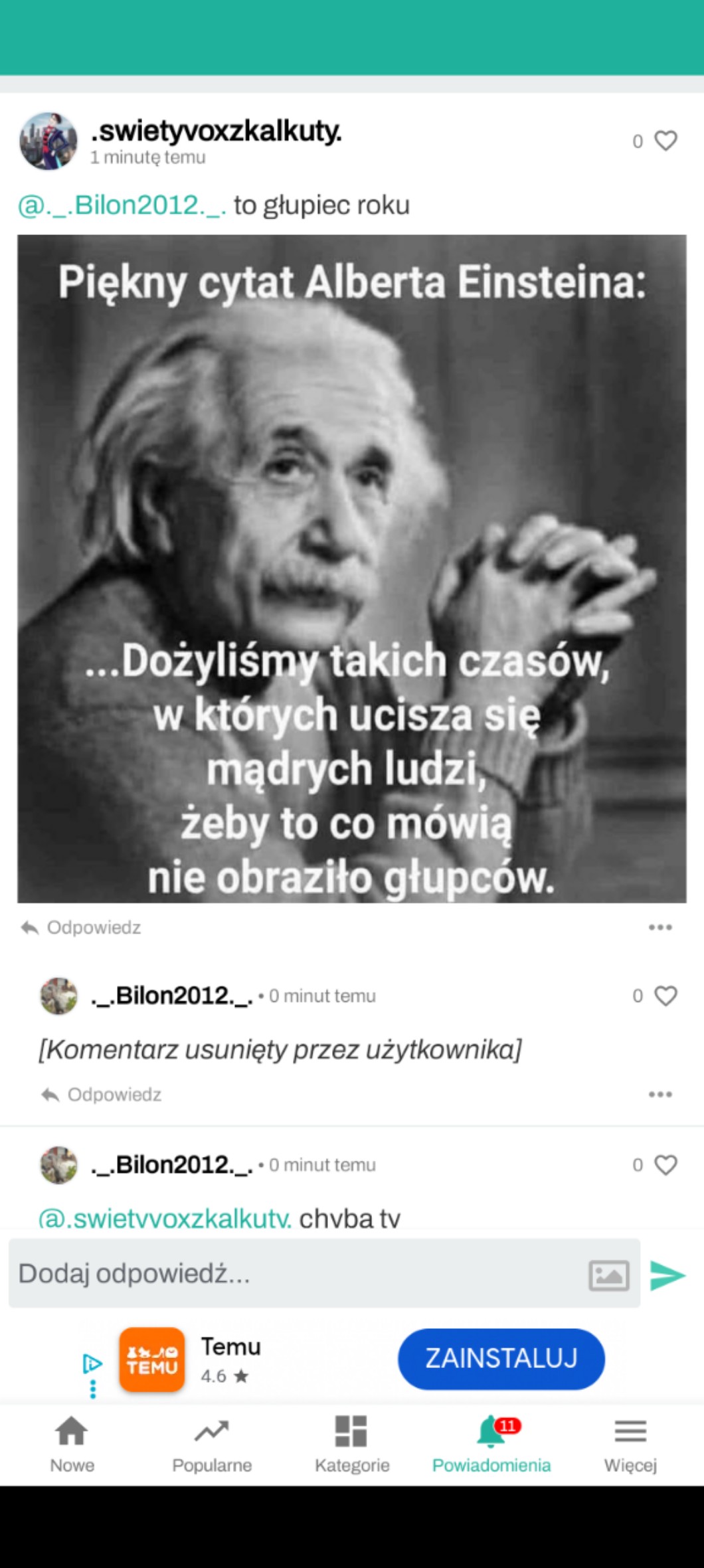The image size is (704, 1568).
Task: Like the "chyba ty" reply
Action: tap(665, 1165)
